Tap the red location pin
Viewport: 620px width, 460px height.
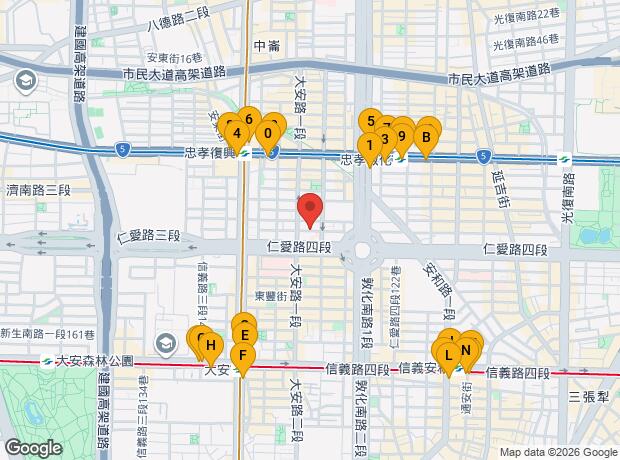point(310,210)
